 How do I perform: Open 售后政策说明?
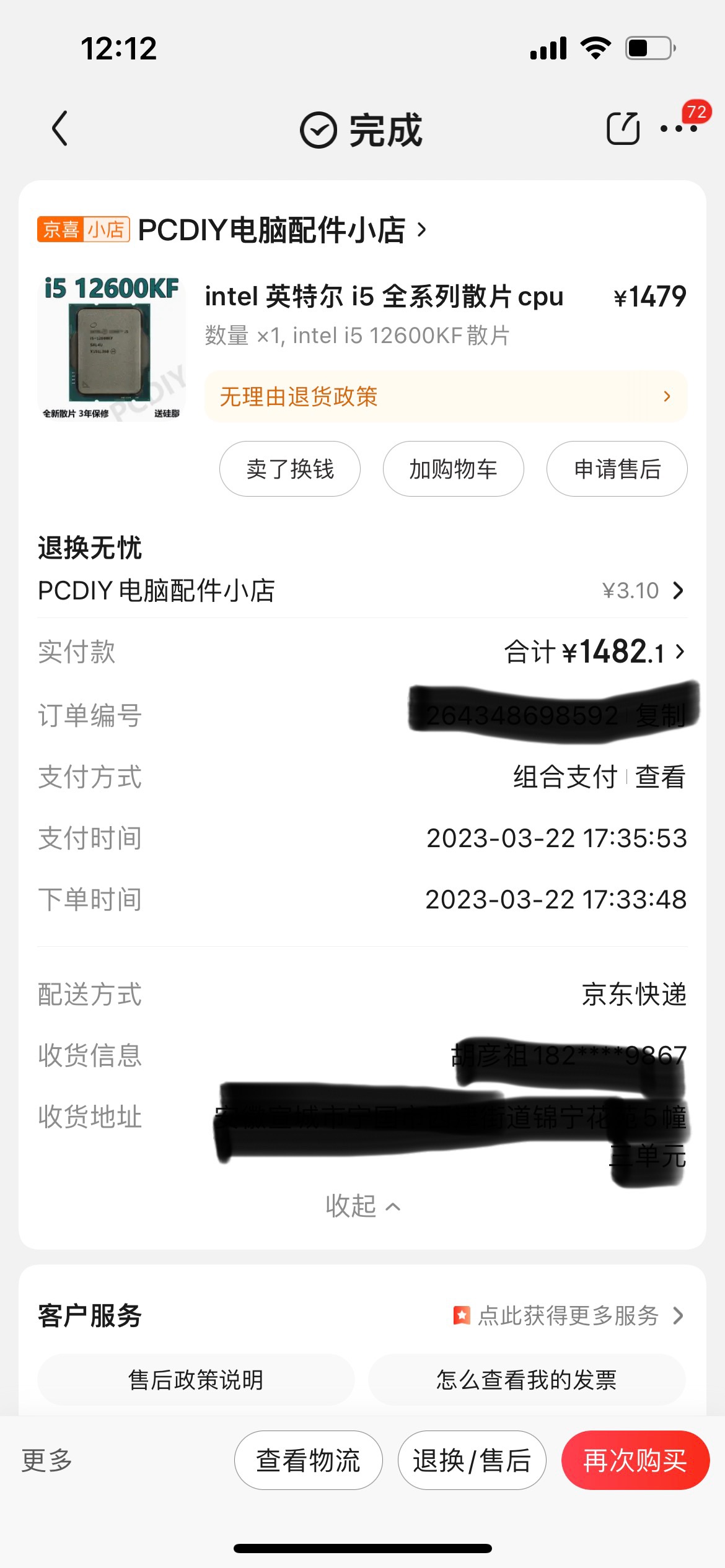196,1380
